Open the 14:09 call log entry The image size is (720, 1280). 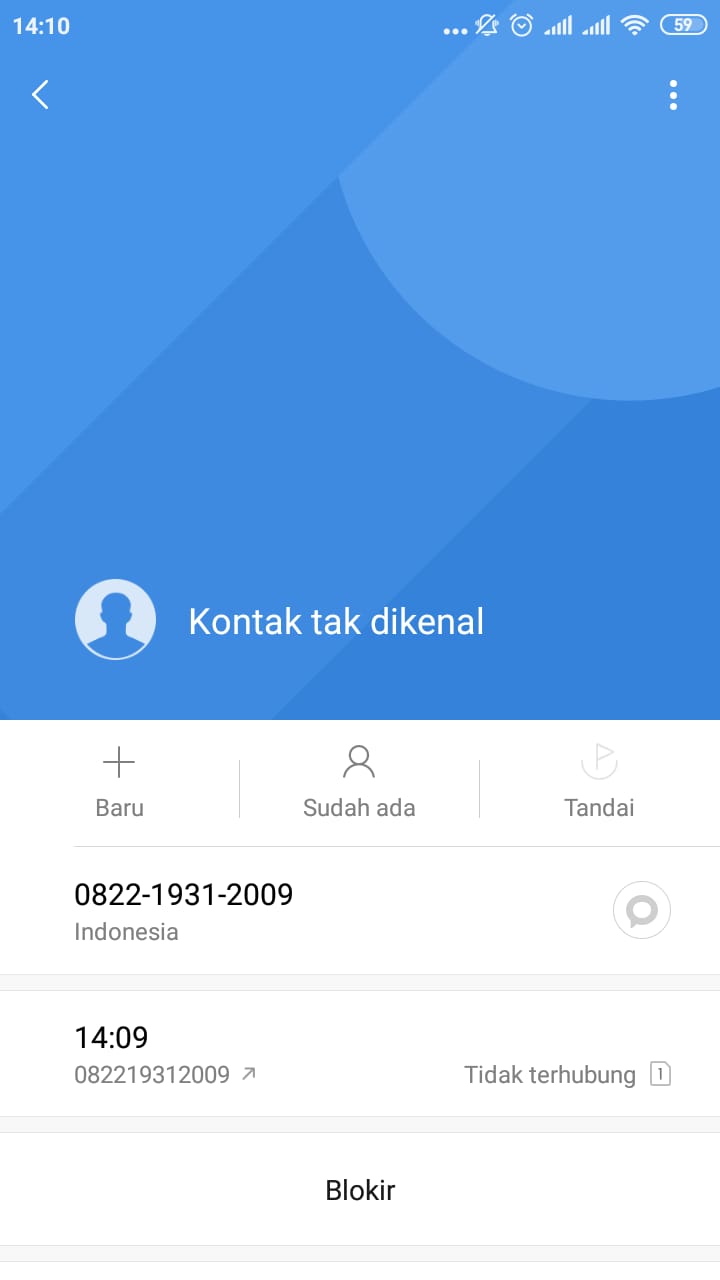click(111, 1038)
